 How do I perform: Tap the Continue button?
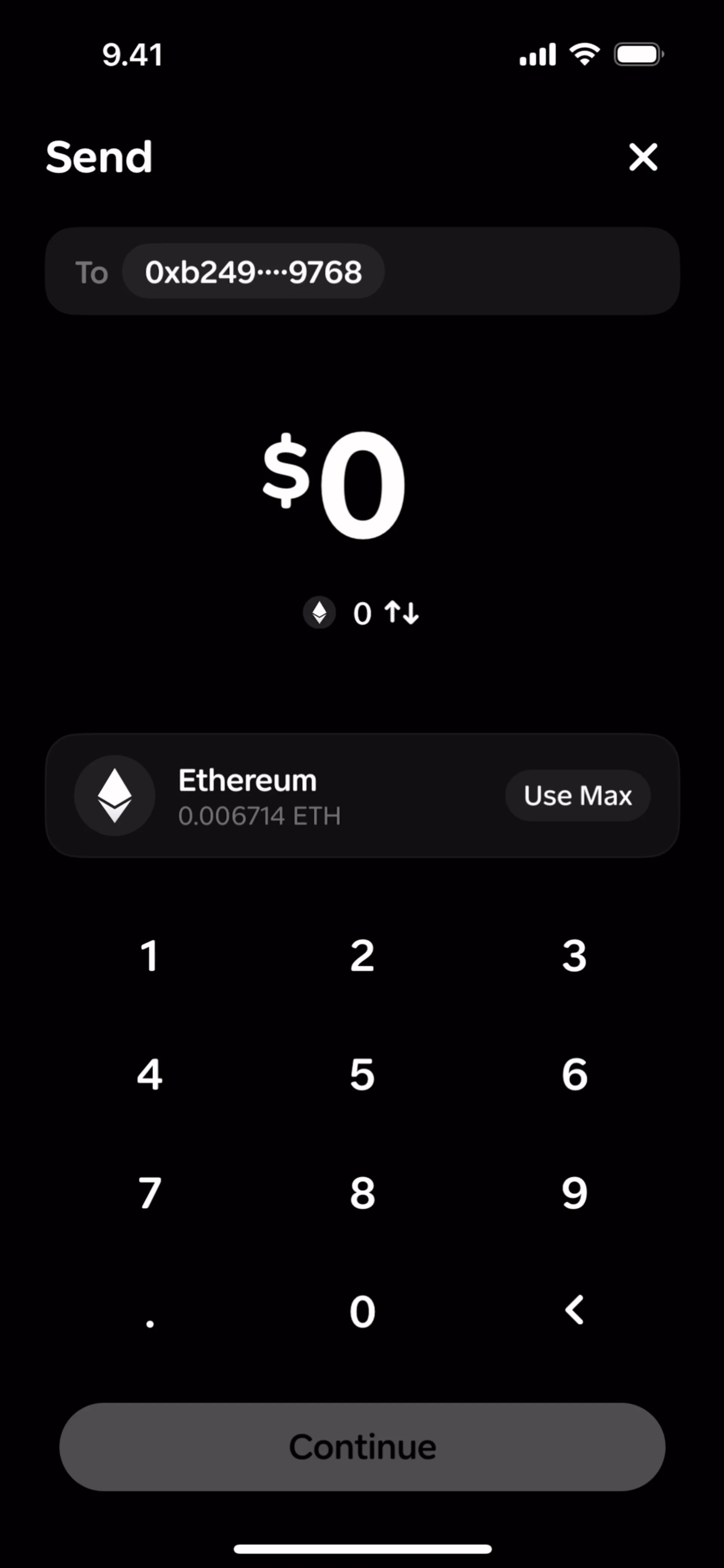[x=362, y=1447]
